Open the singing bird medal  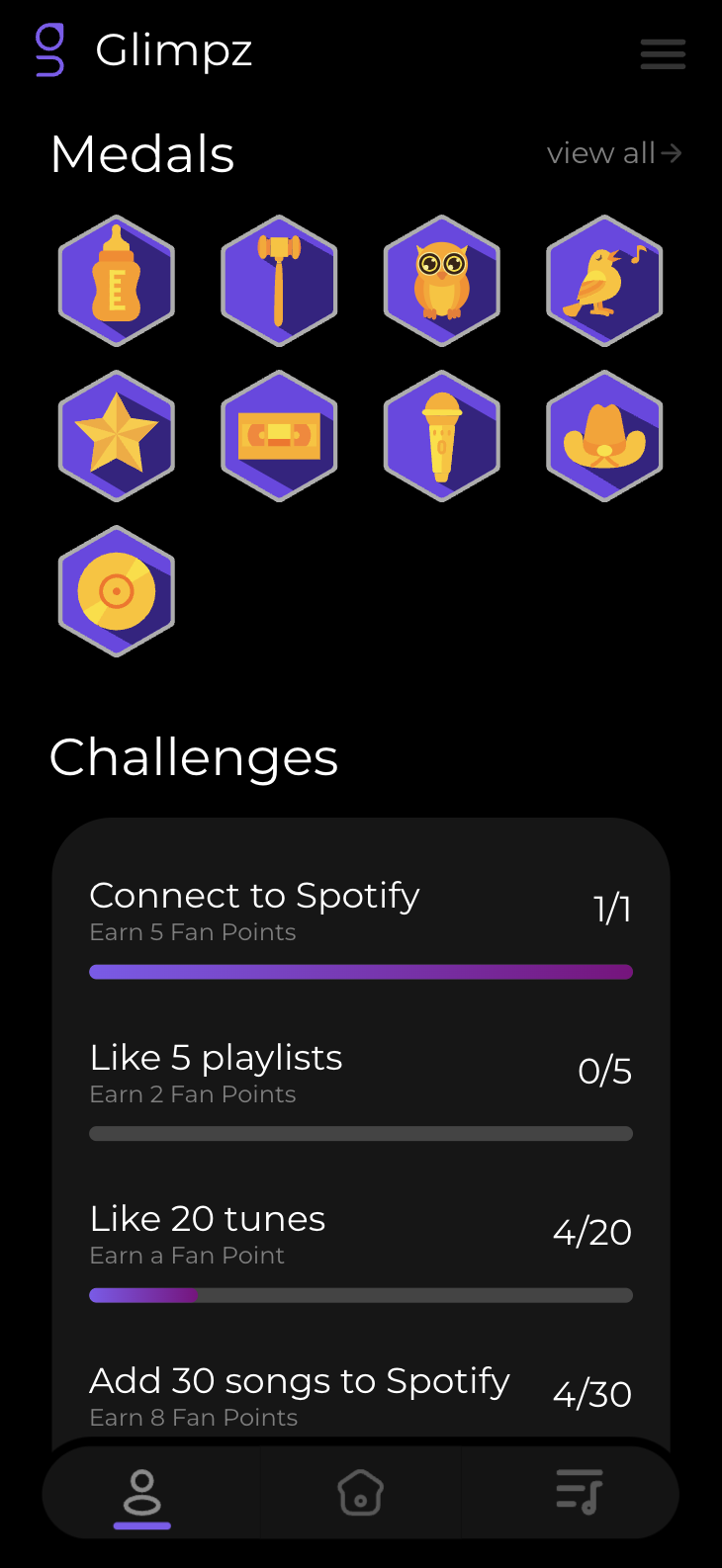(x=603, y=281)
